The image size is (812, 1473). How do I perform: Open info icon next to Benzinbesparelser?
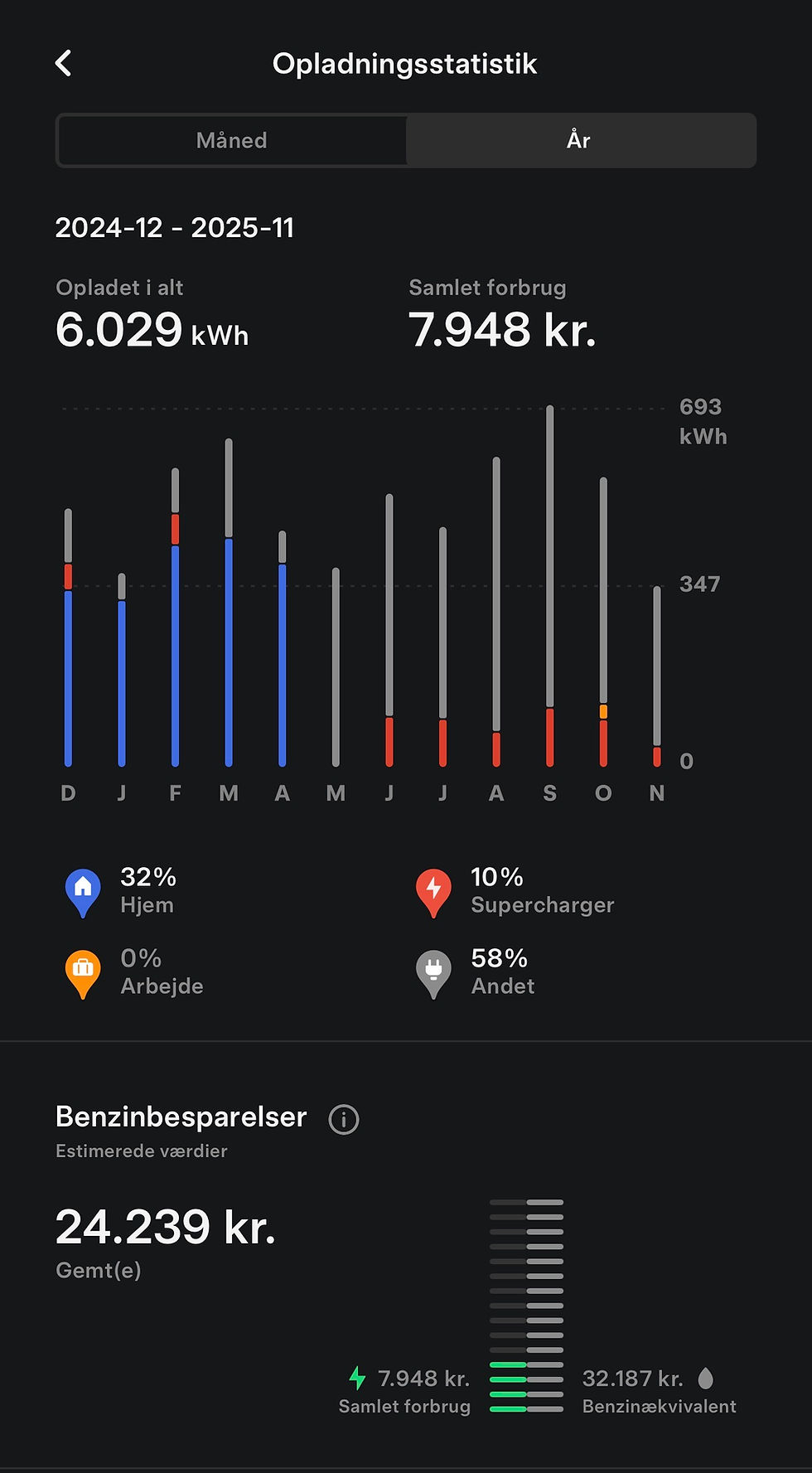344,1119
